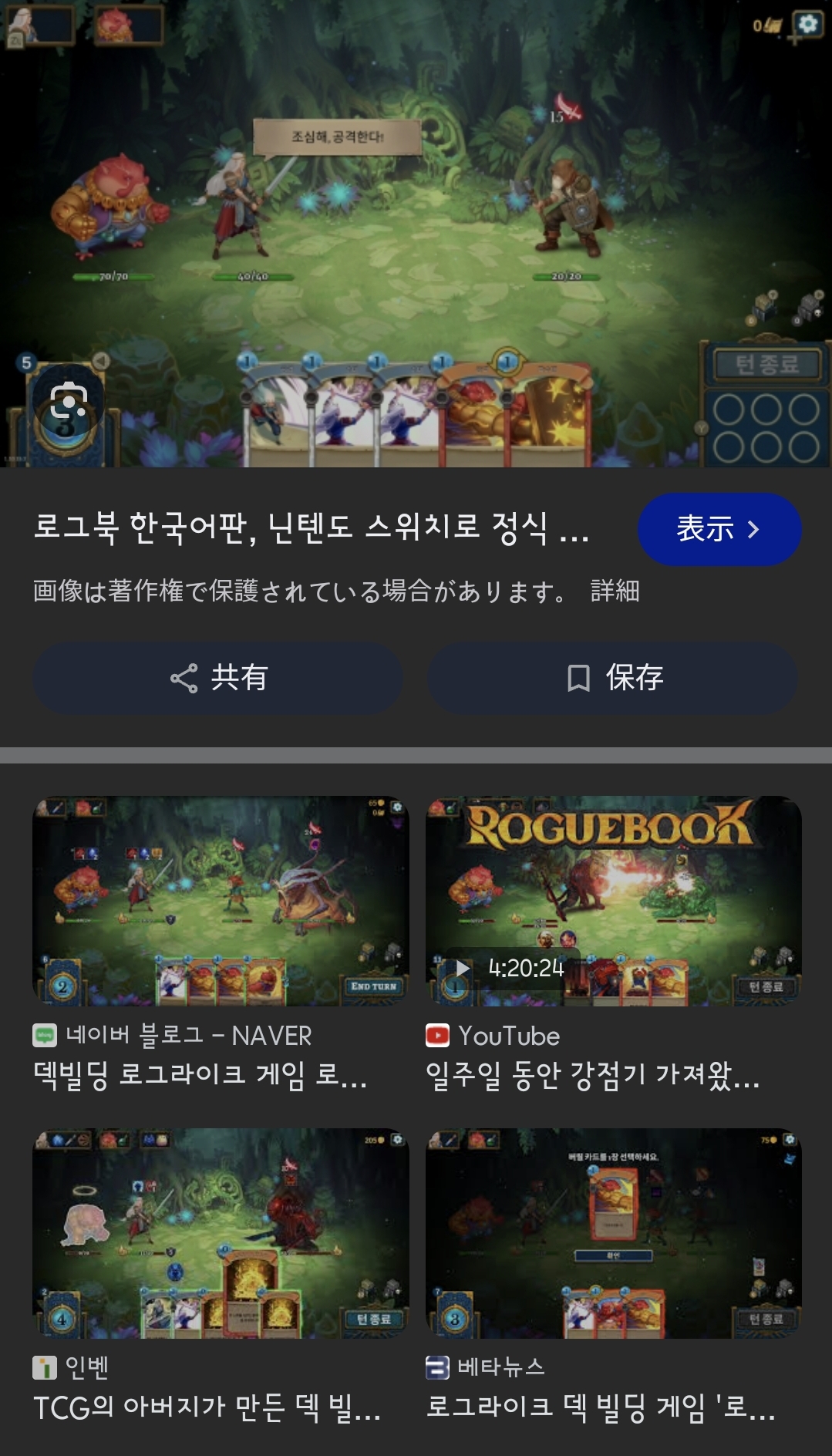Open the 인벤 related image result
This screenshot has height=1456, width=832.
pyautogui.click(x=221, y=1233)
